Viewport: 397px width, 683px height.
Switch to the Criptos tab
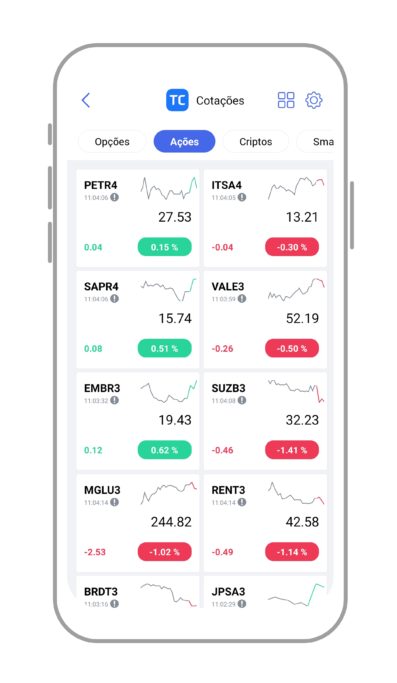tap(256, 142)
